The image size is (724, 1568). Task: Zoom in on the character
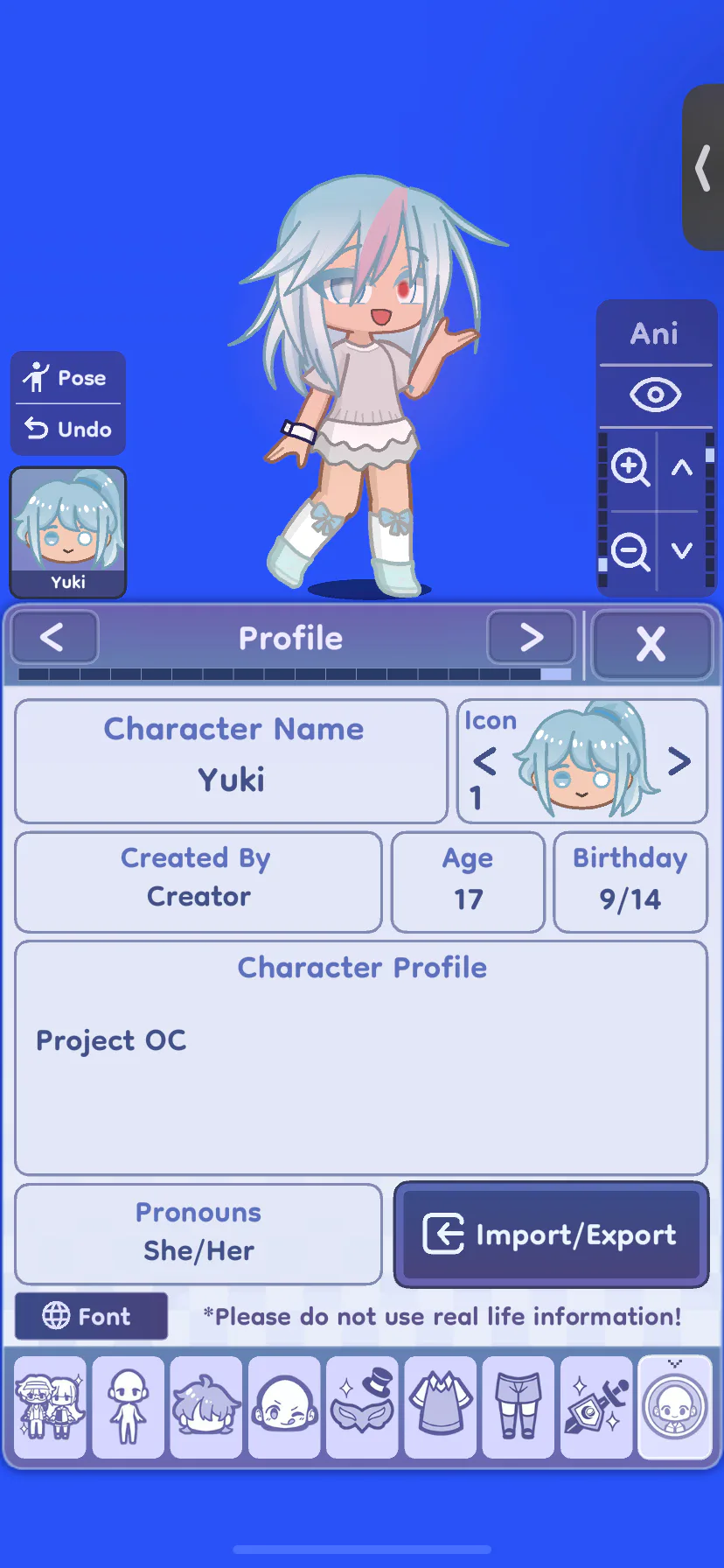click(630, 466)
